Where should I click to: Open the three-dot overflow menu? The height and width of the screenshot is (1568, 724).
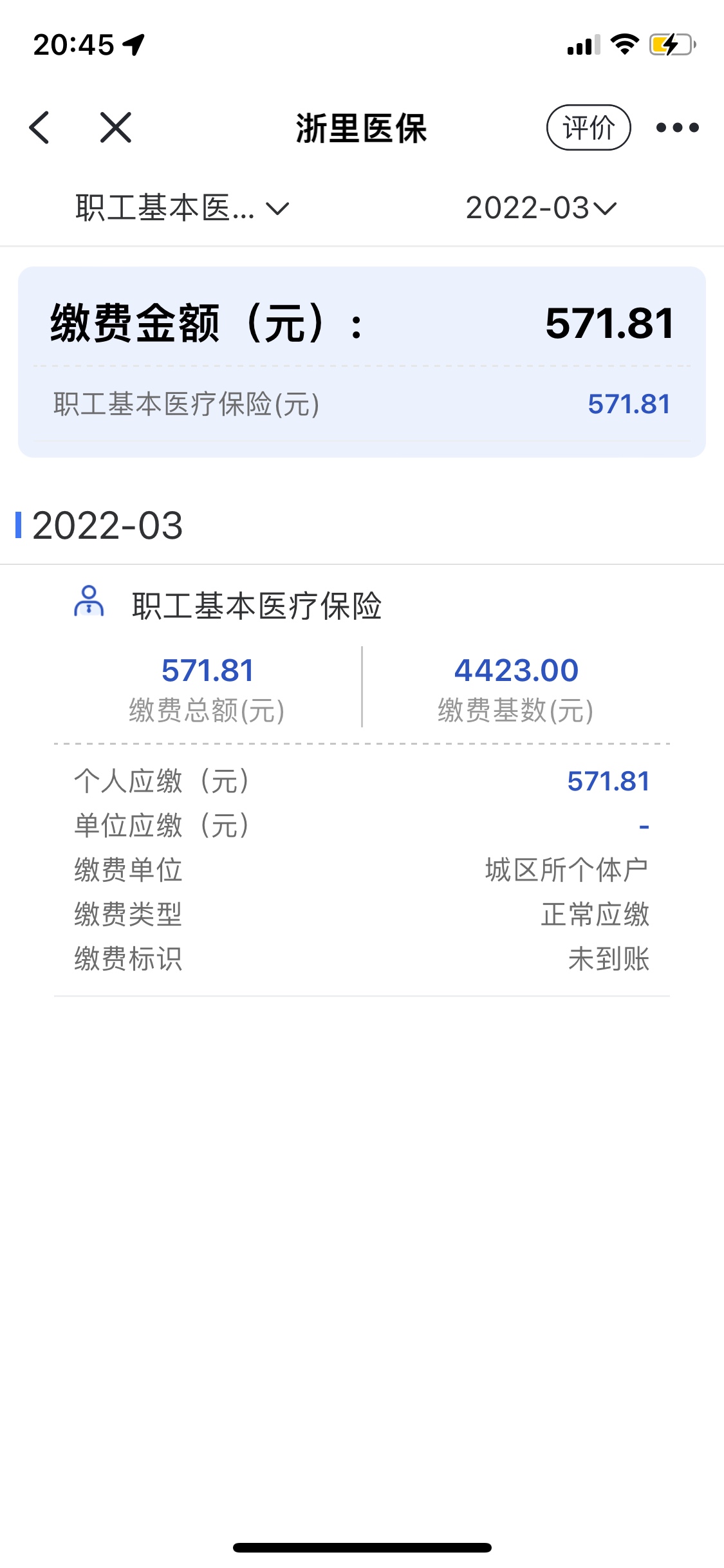click(677, 127)
